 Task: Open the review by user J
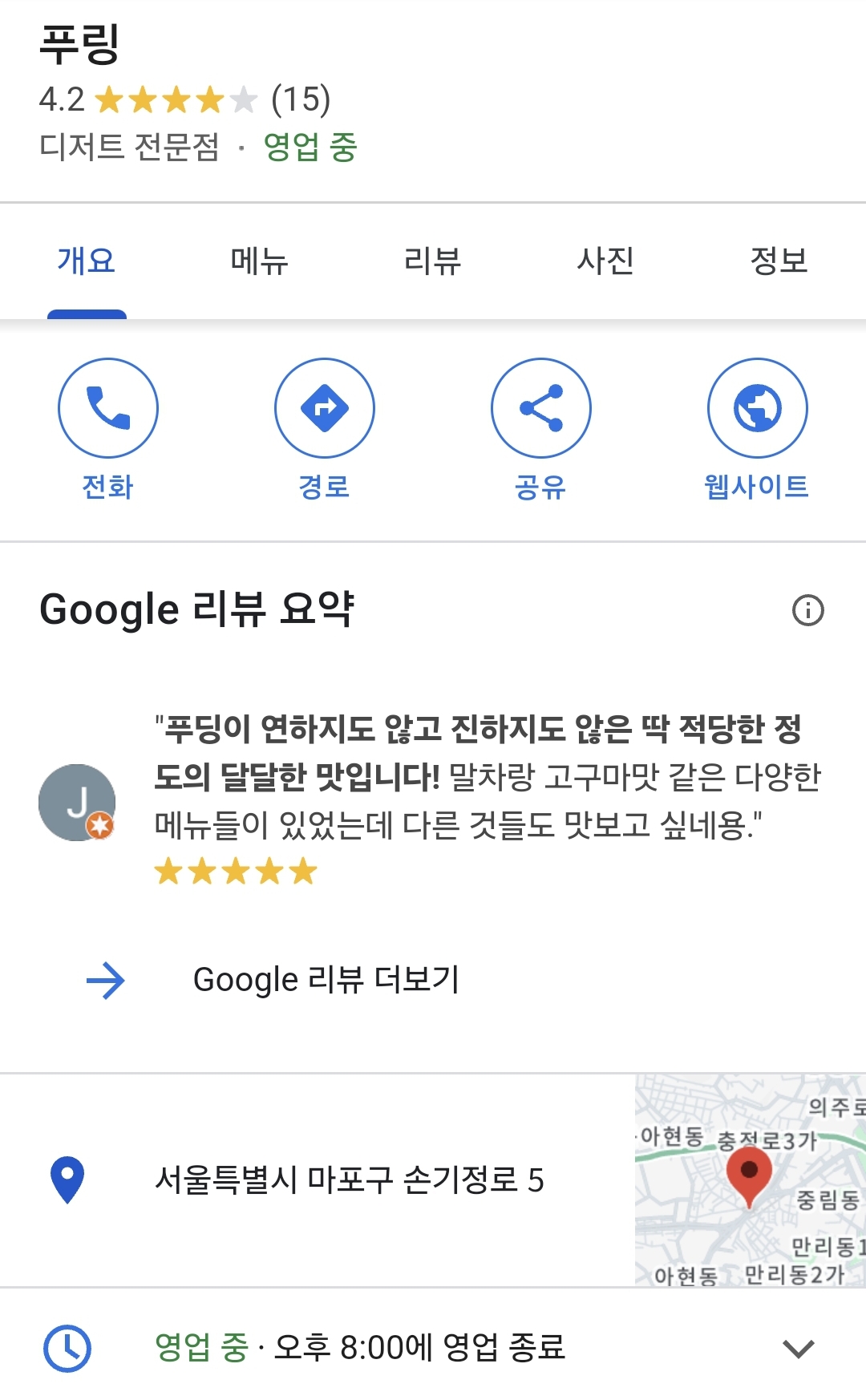[433, 800]
